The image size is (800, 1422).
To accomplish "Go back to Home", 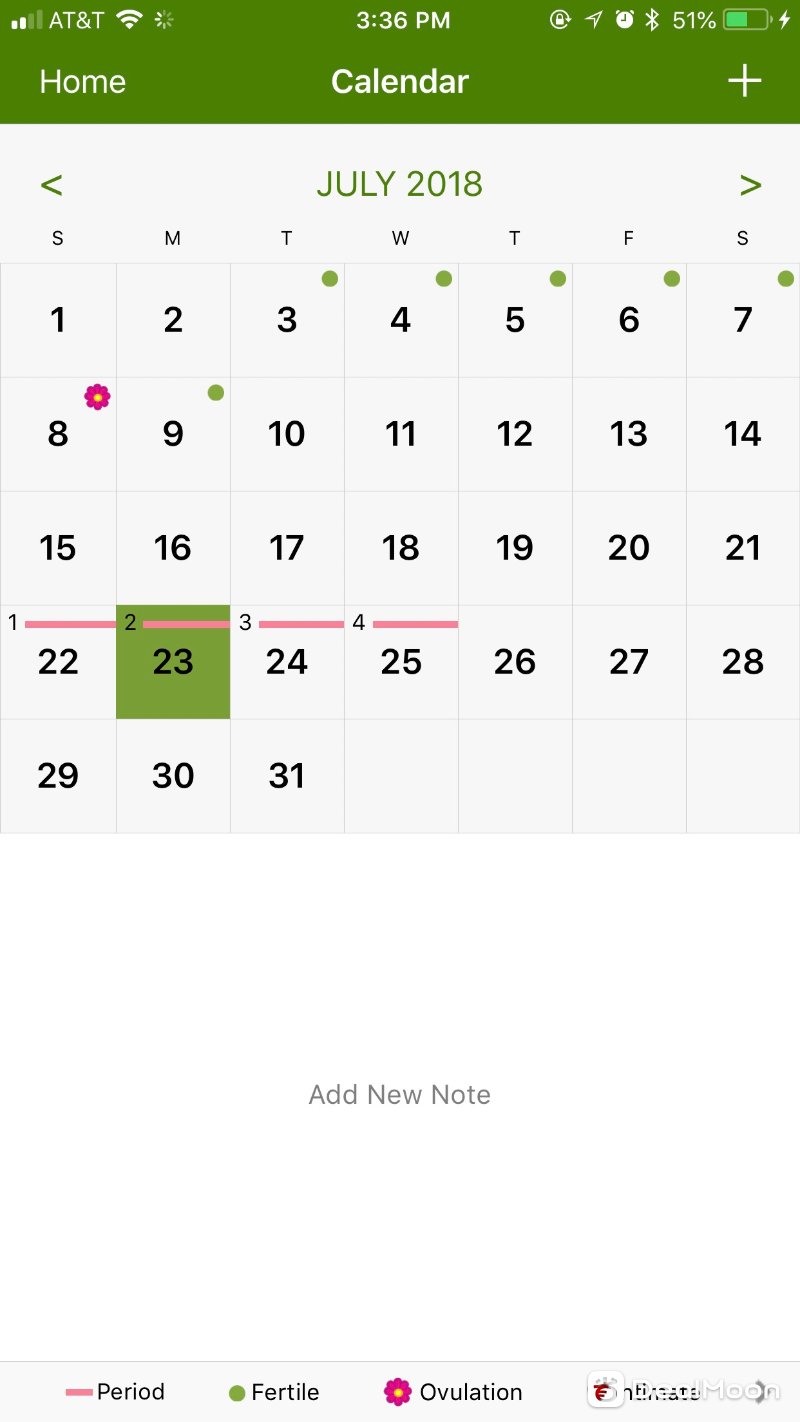I will (x=82, y=82).
